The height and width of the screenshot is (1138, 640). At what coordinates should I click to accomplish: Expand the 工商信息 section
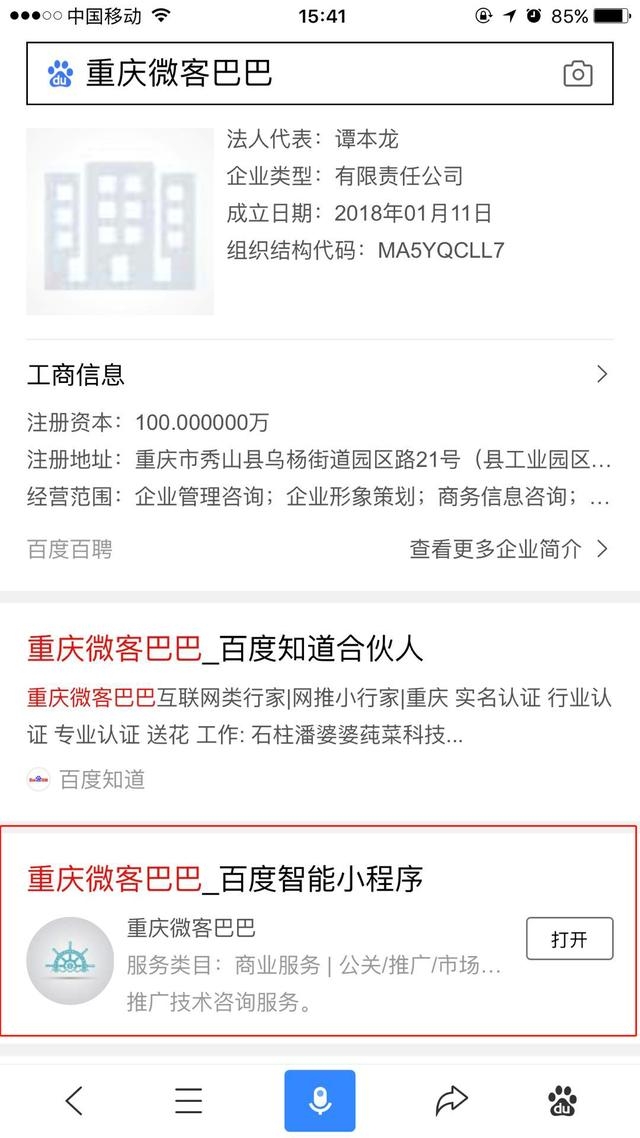(x=601, y=374)
